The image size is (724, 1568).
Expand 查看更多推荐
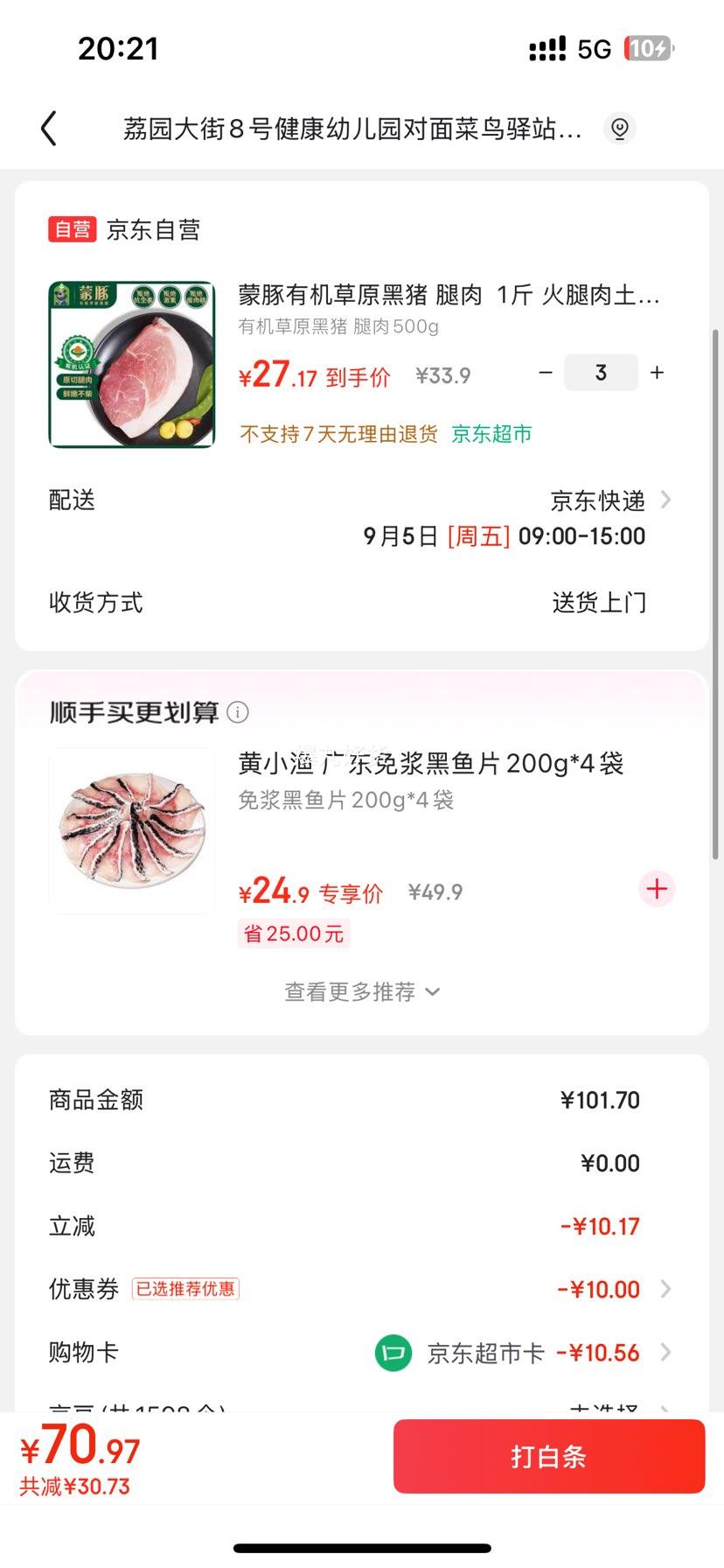361,991
